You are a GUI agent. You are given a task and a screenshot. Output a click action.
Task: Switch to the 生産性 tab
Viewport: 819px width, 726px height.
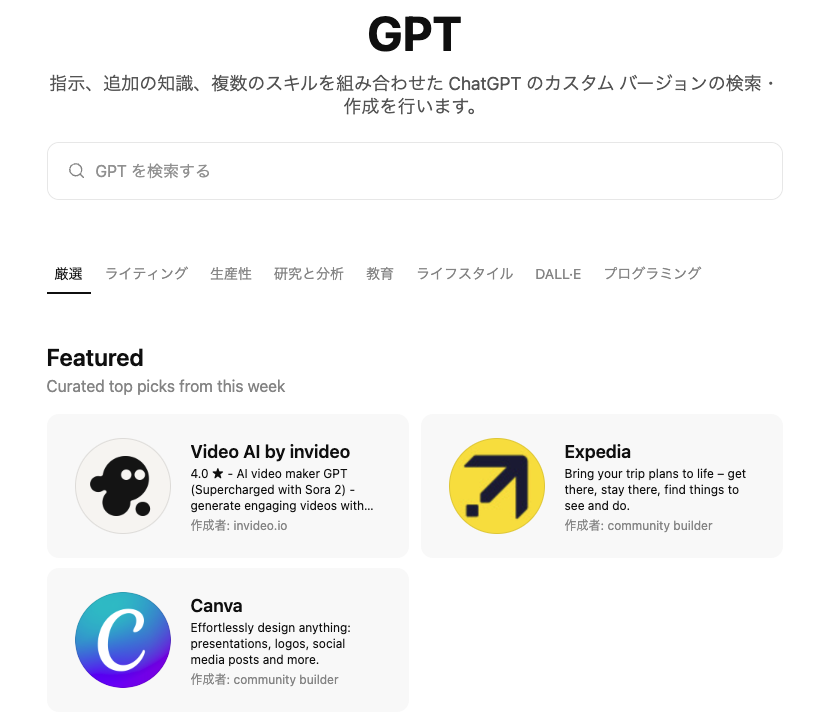click(x=231, y=273)
